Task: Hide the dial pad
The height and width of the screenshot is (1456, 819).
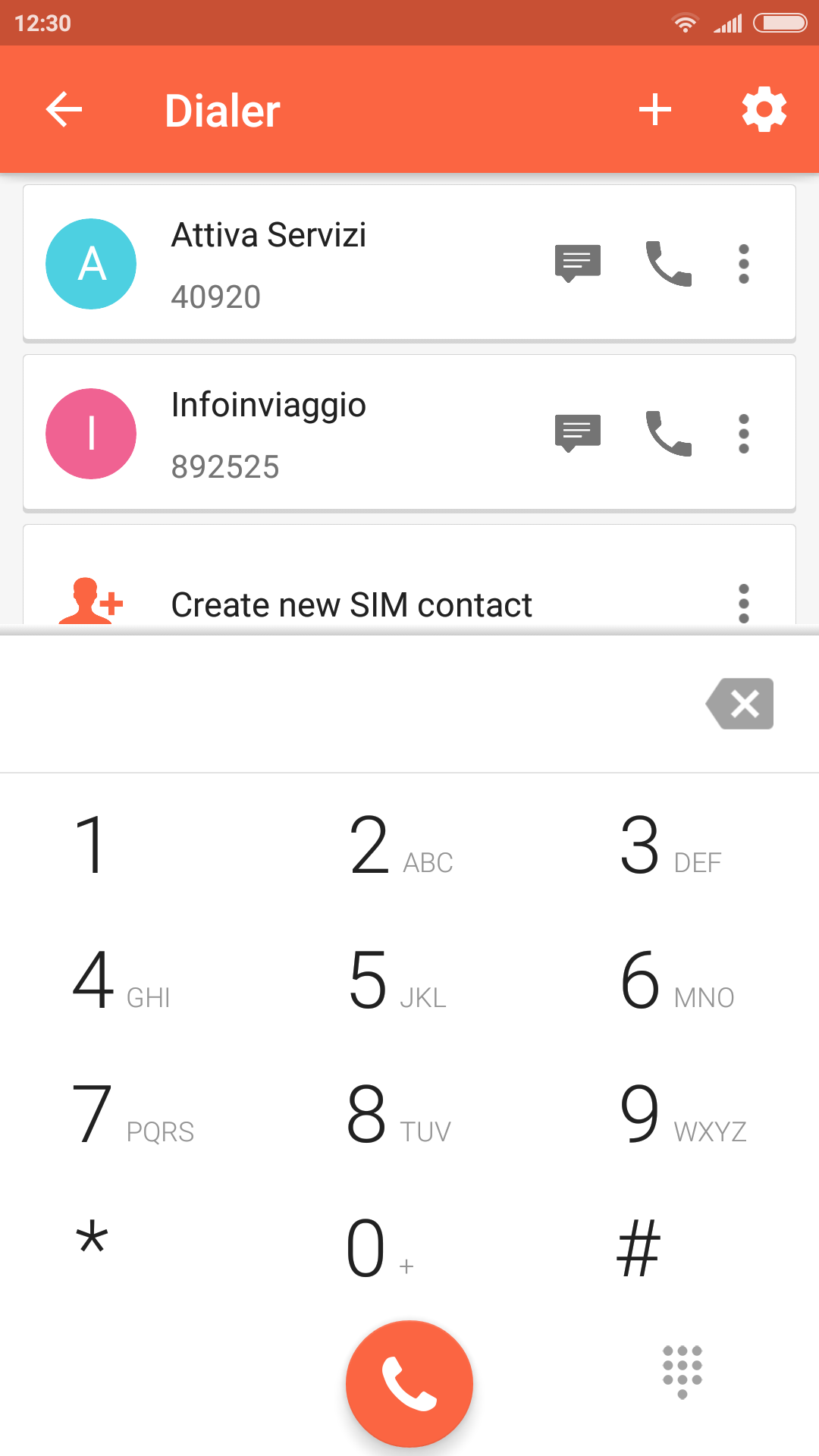Action: 682,1372
